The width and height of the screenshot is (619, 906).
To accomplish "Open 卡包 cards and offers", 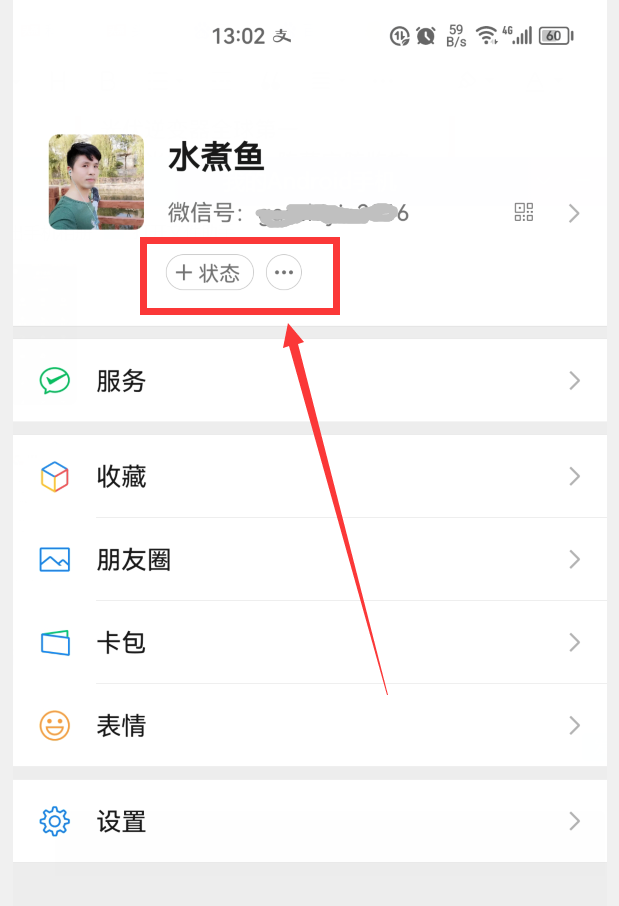I will (309, 642).
